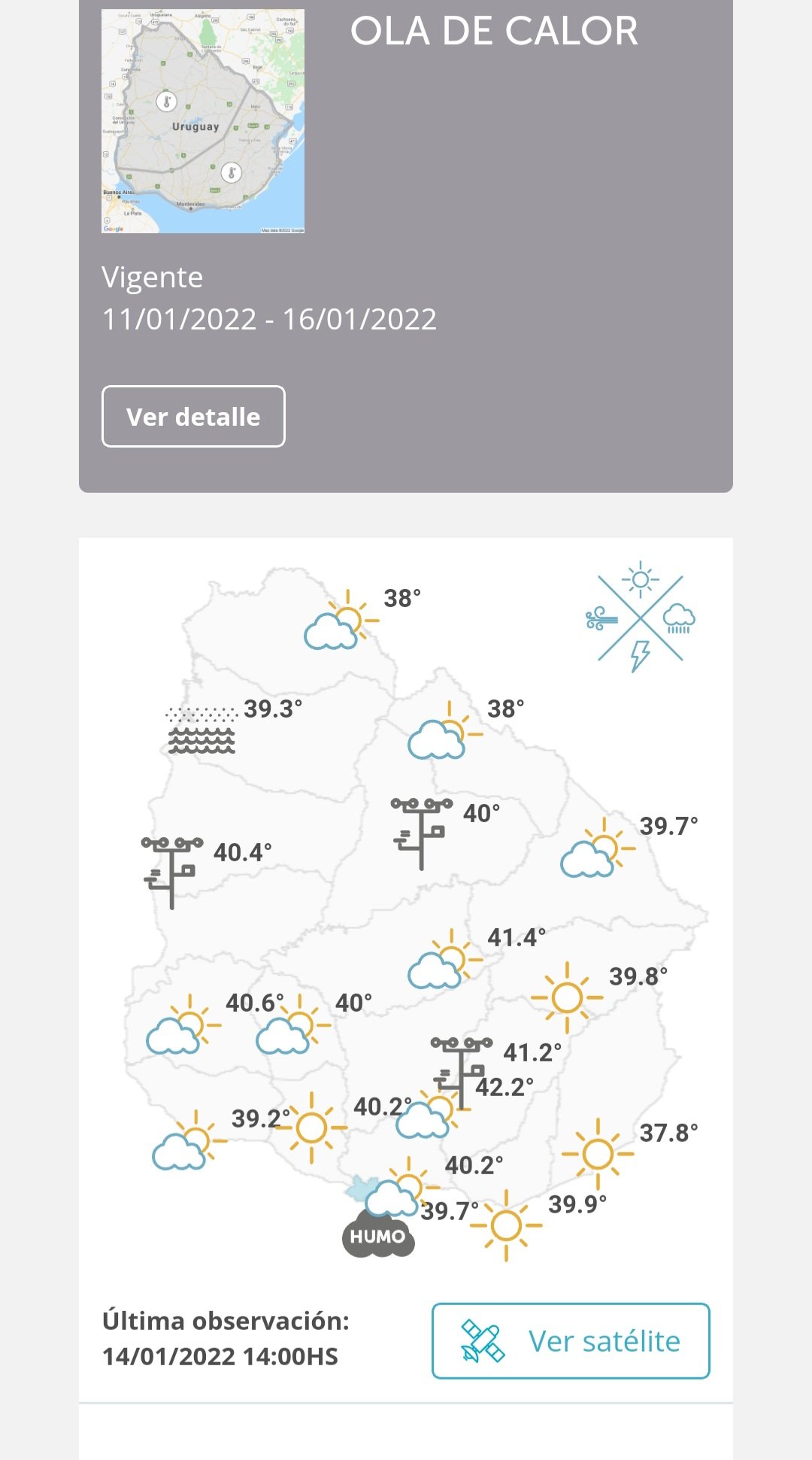Screen dimensions: 812x1460
Task: Tap the Ver detalle button
Action: (x=193, y=416)
